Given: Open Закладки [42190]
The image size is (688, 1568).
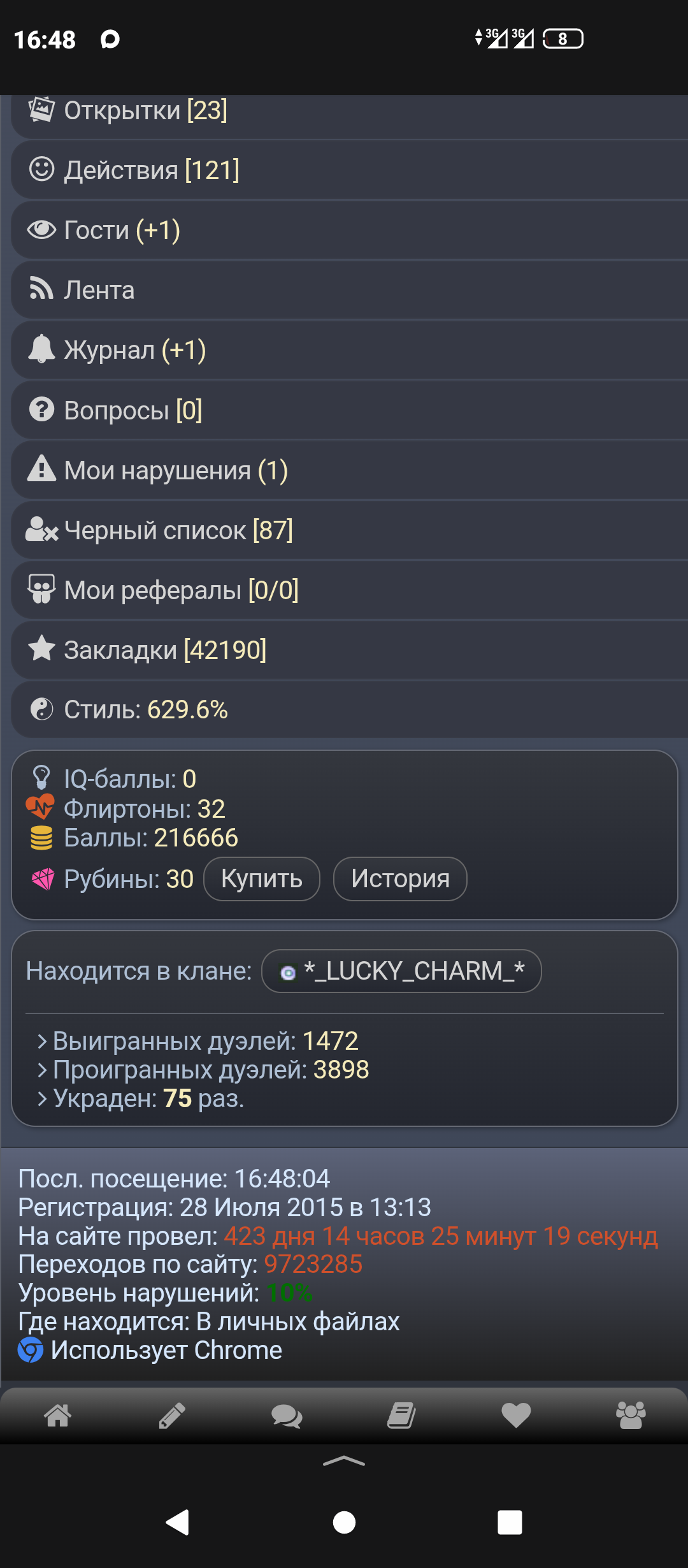Looking at the screenshot, I should [x=165, y=650].
